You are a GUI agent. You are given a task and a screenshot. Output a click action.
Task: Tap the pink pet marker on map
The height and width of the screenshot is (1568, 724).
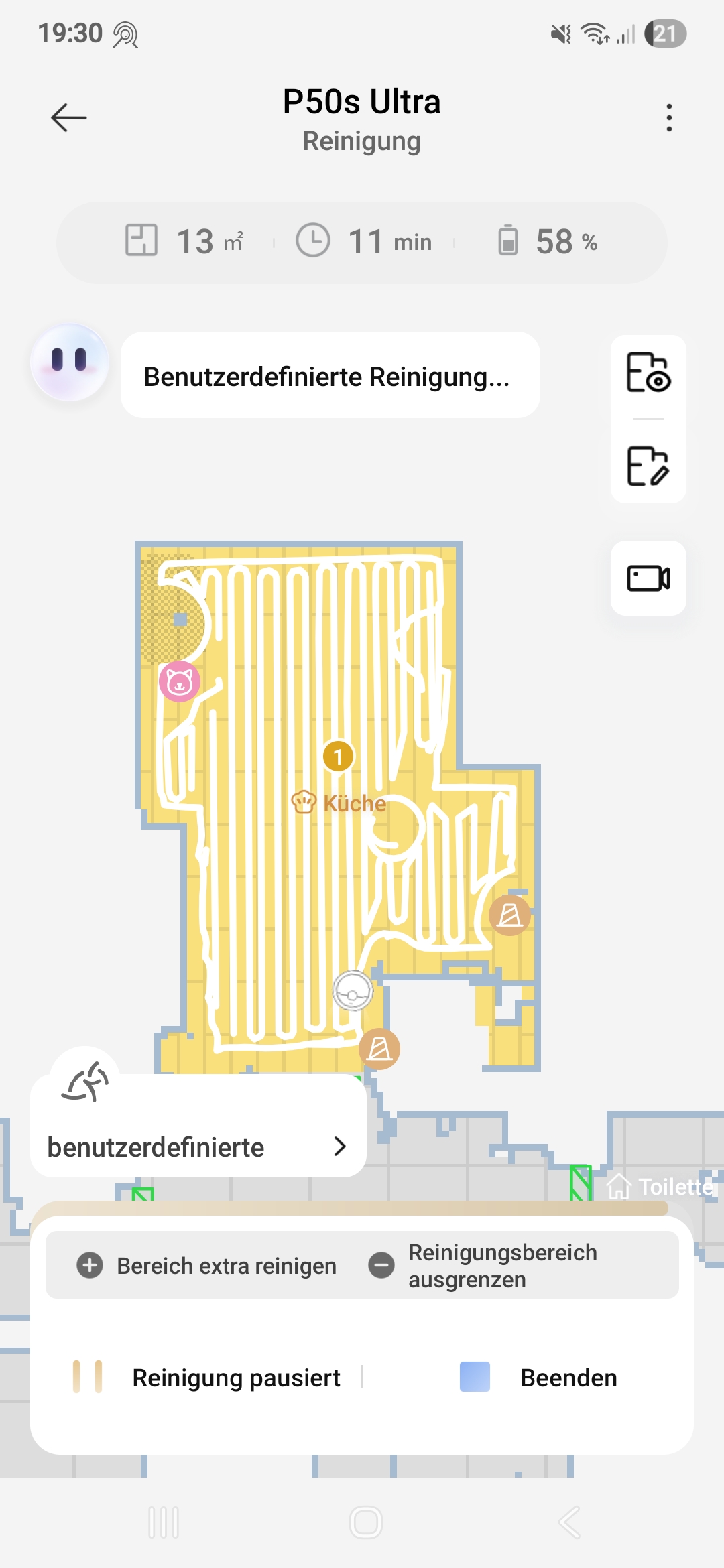point(179,681)
